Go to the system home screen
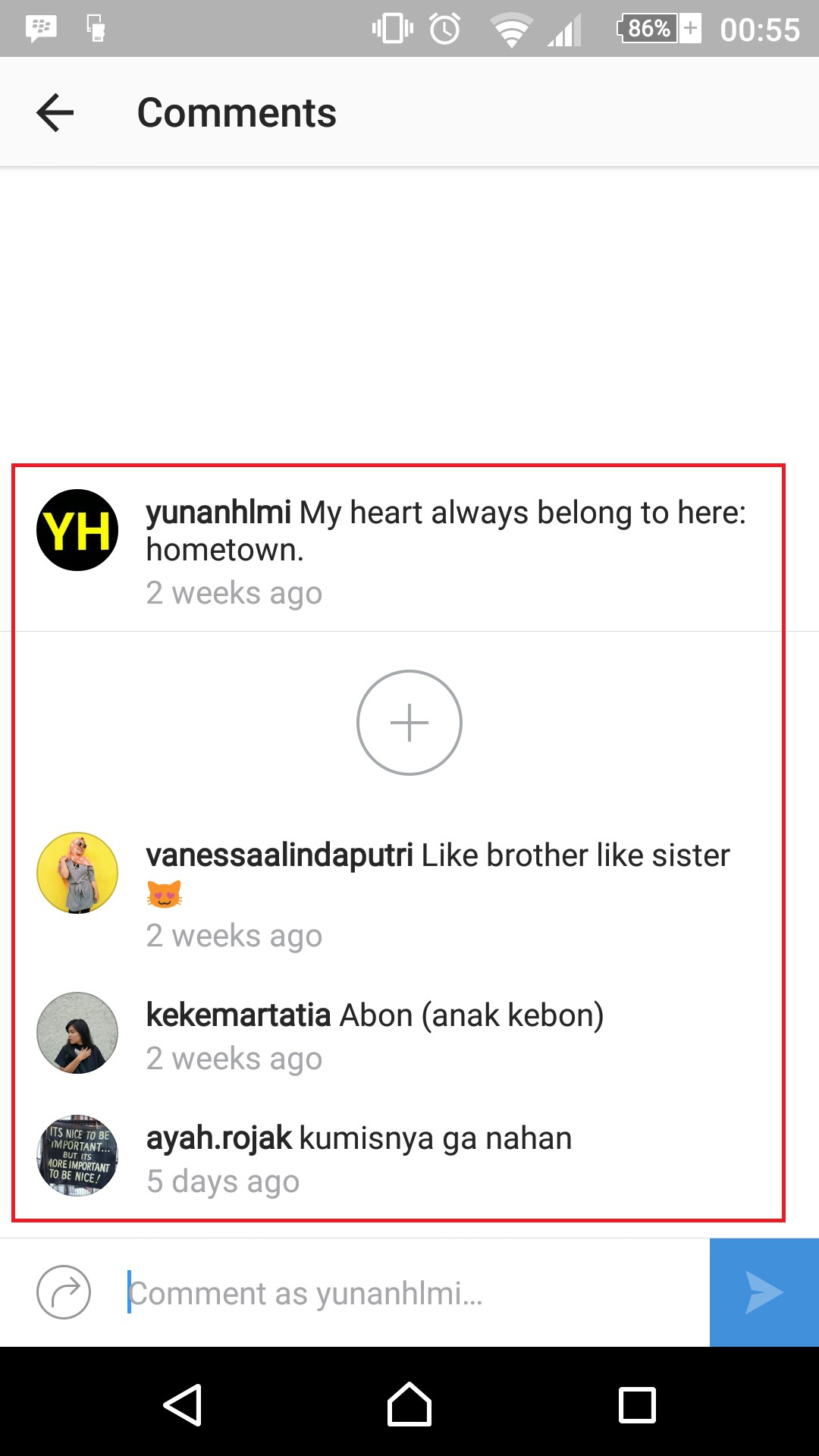Viewport: 819px width, 1456px height. pyautogui.click(x=409, y=1405)
